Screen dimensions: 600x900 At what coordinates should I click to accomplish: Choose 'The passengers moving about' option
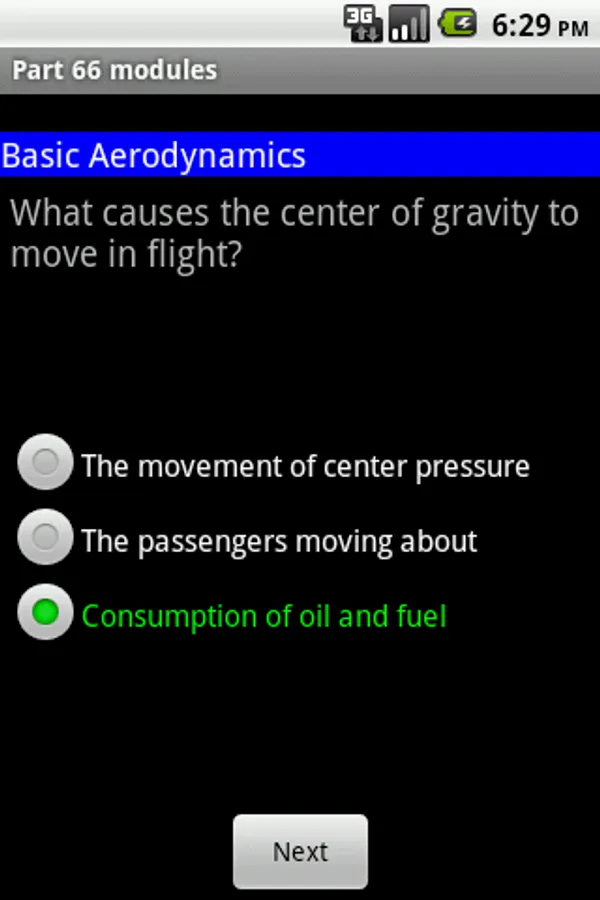[x=46, y=539]
